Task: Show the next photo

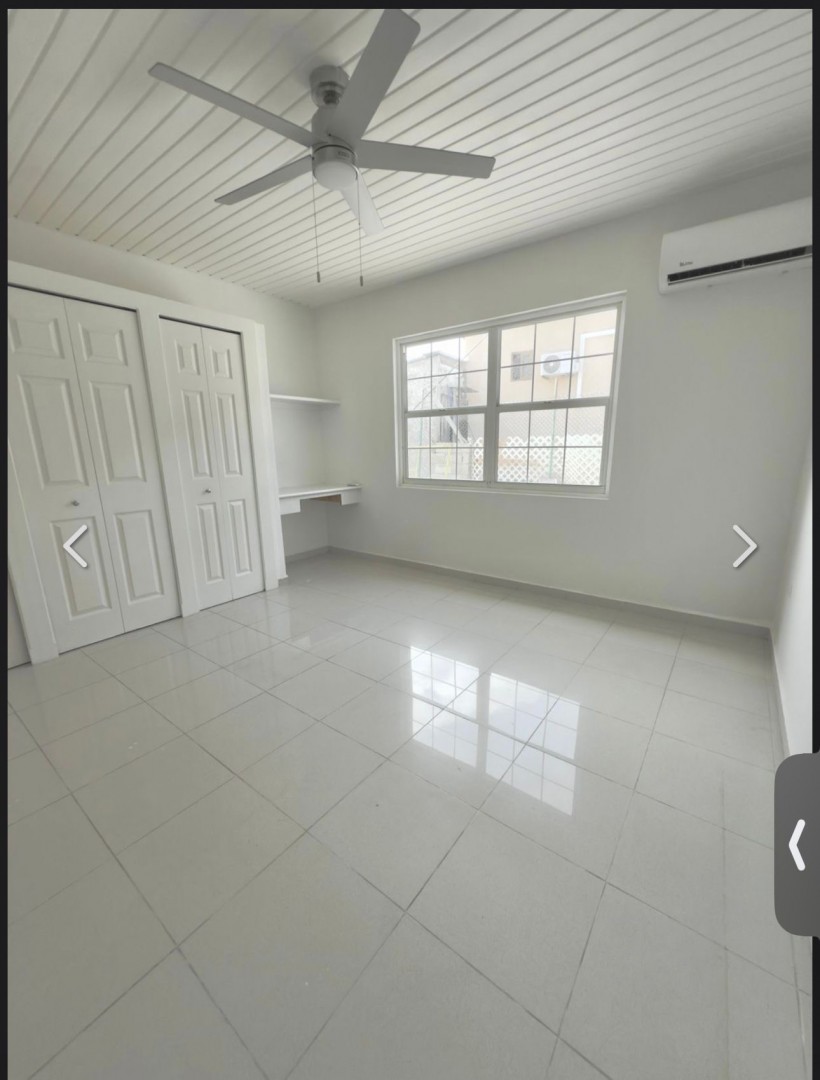Action: [x=744, y=546]
